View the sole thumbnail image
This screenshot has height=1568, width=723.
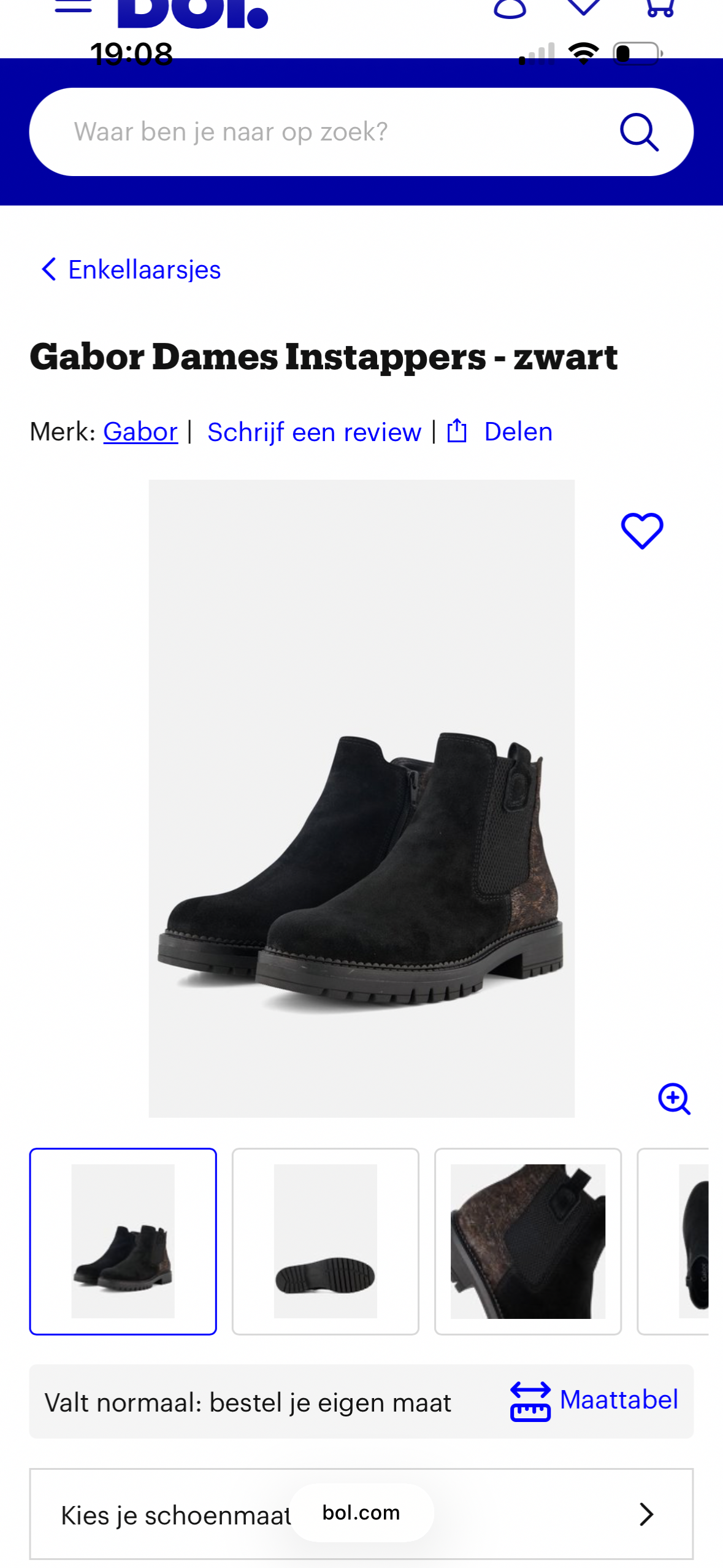[326, 1242]
